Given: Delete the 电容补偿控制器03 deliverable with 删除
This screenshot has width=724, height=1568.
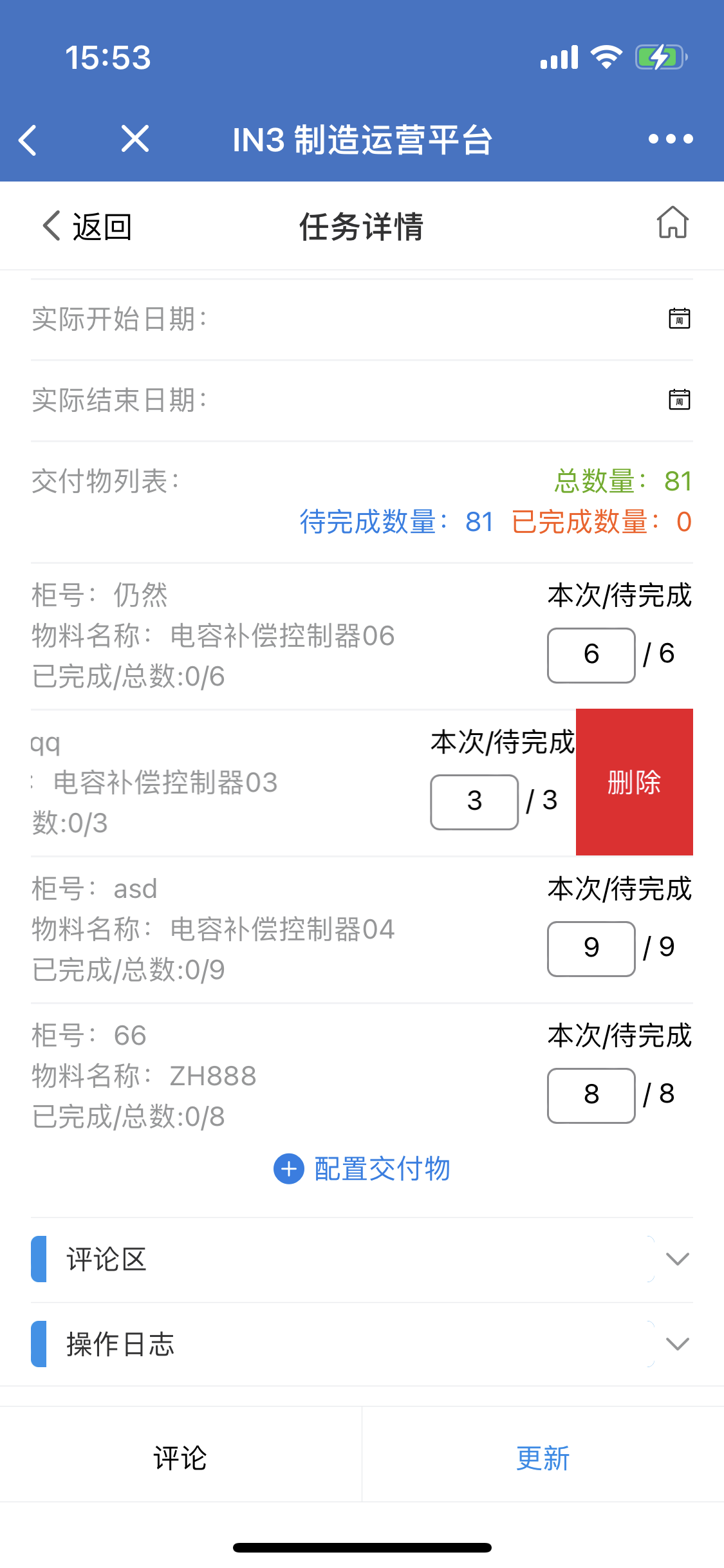Looking at the screenshot, I should click(x=634, y=782).
